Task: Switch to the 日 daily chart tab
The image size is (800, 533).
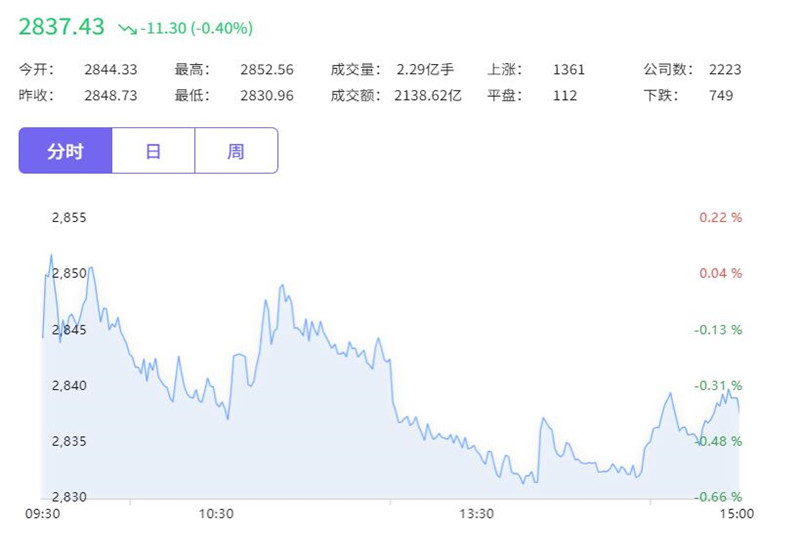Action: point(153,151)
